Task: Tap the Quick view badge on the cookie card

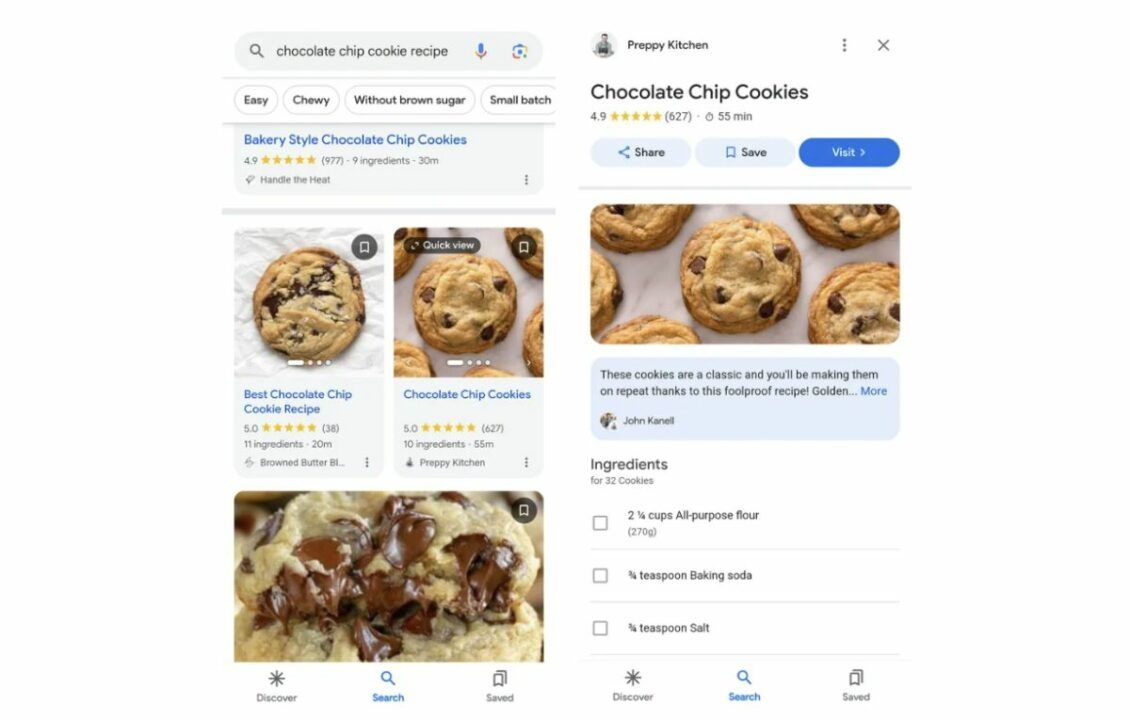Action: click(x=442, y=245)
